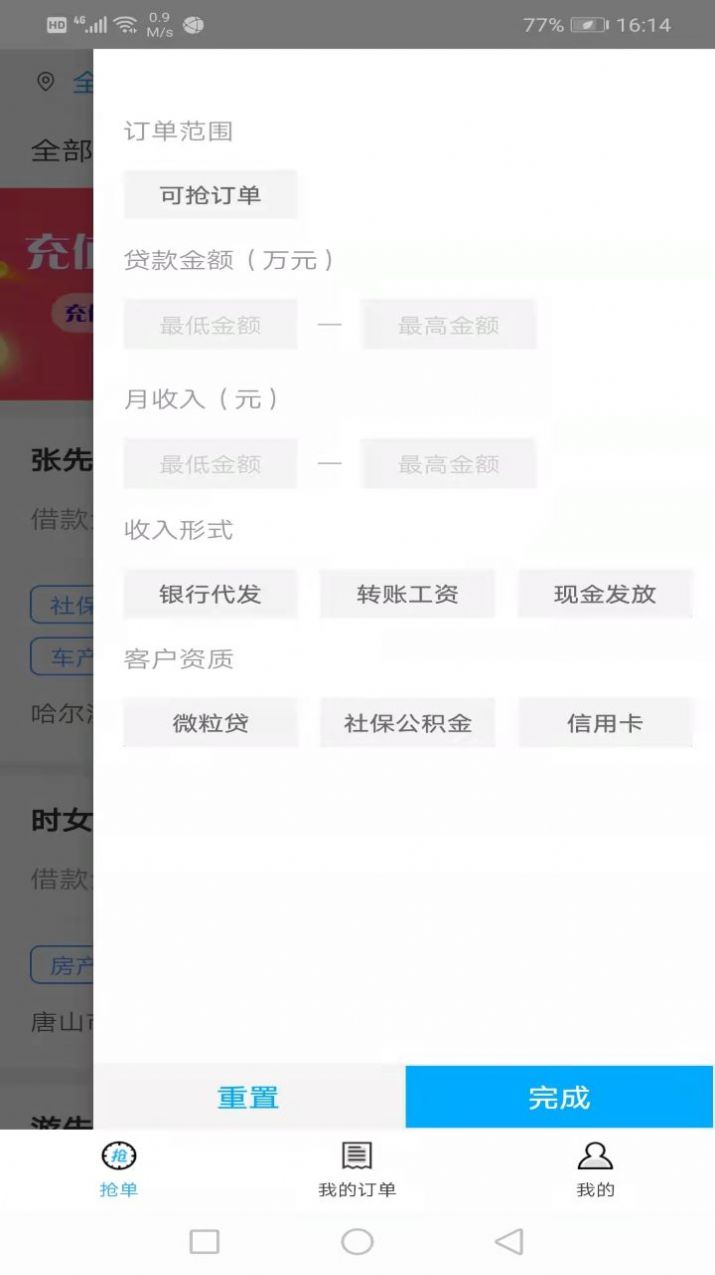Reset filters with 重置 button
The width and height of the screenshot is (715, 1275).
coord(248,1097)
